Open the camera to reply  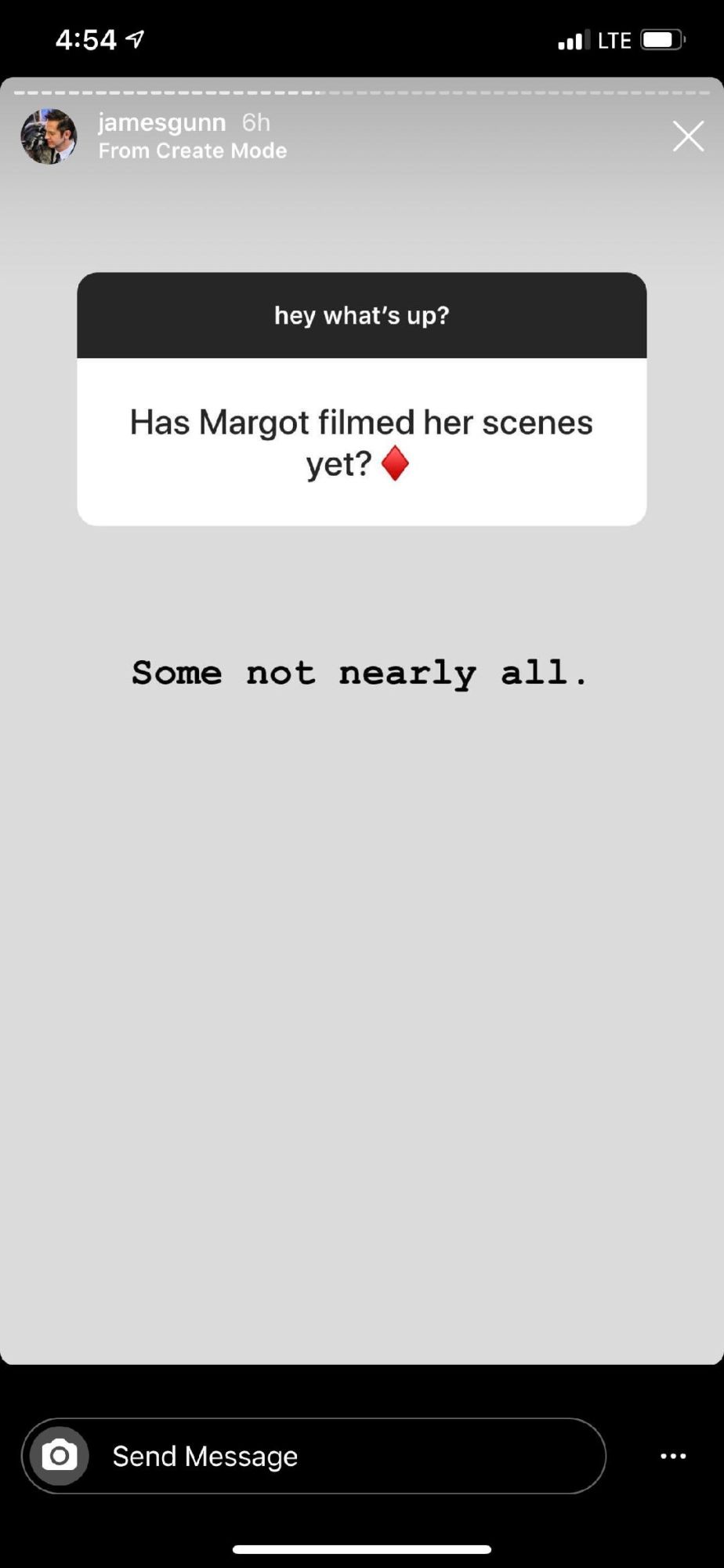pos(60,1456)
